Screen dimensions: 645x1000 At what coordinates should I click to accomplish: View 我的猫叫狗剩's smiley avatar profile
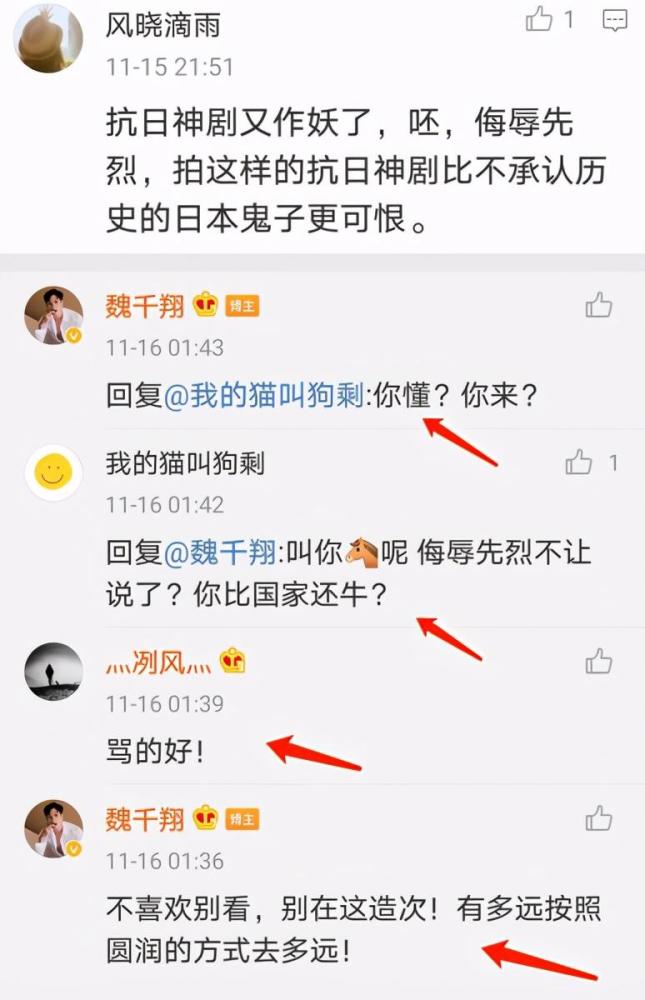(53, 473)
